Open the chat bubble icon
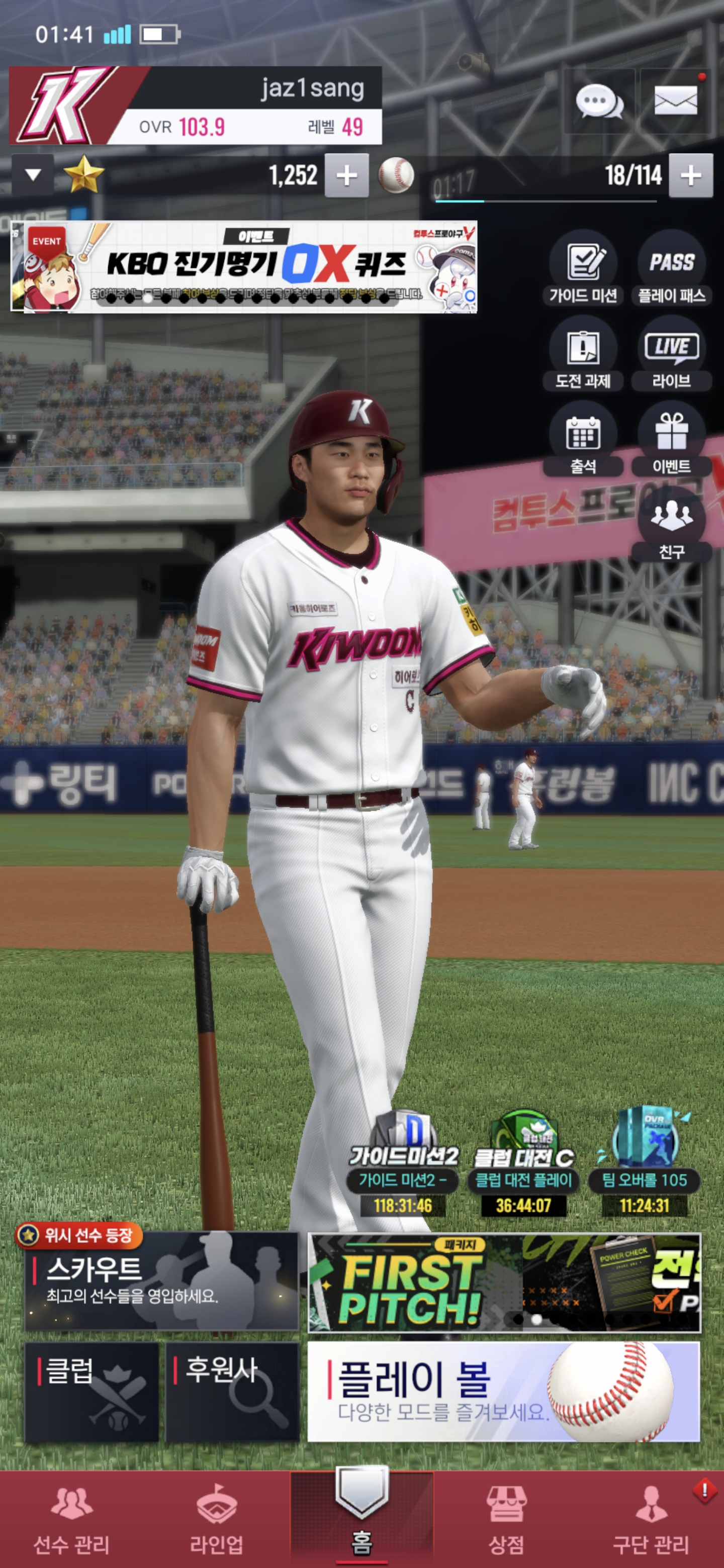This screenshot has height=1568, width=724. (x=599, y=101)
